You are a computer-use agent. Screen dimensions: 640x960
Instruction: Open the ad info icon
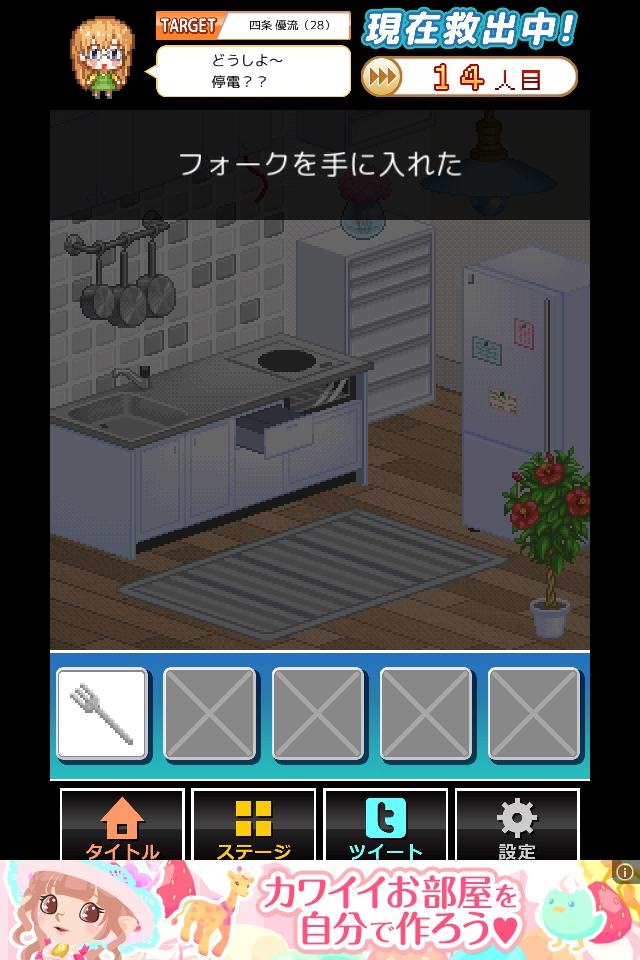627,872
